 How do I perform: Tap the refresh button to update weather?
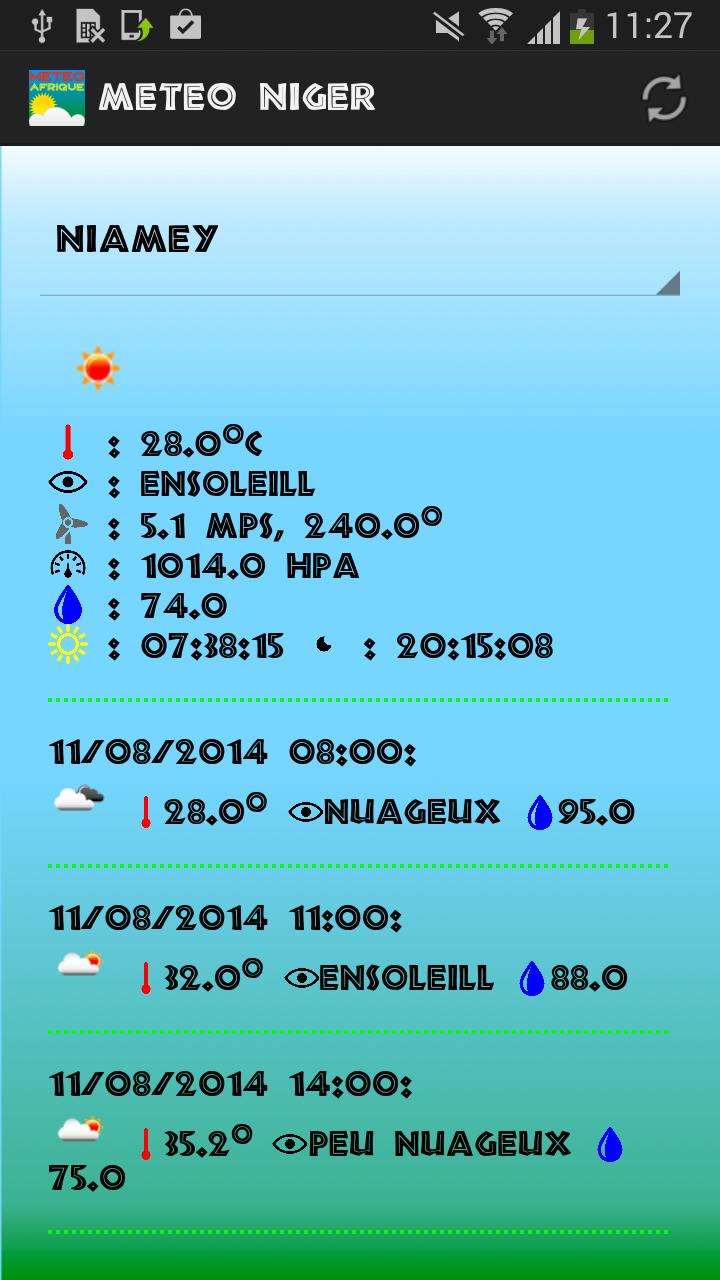pos(663,97)
